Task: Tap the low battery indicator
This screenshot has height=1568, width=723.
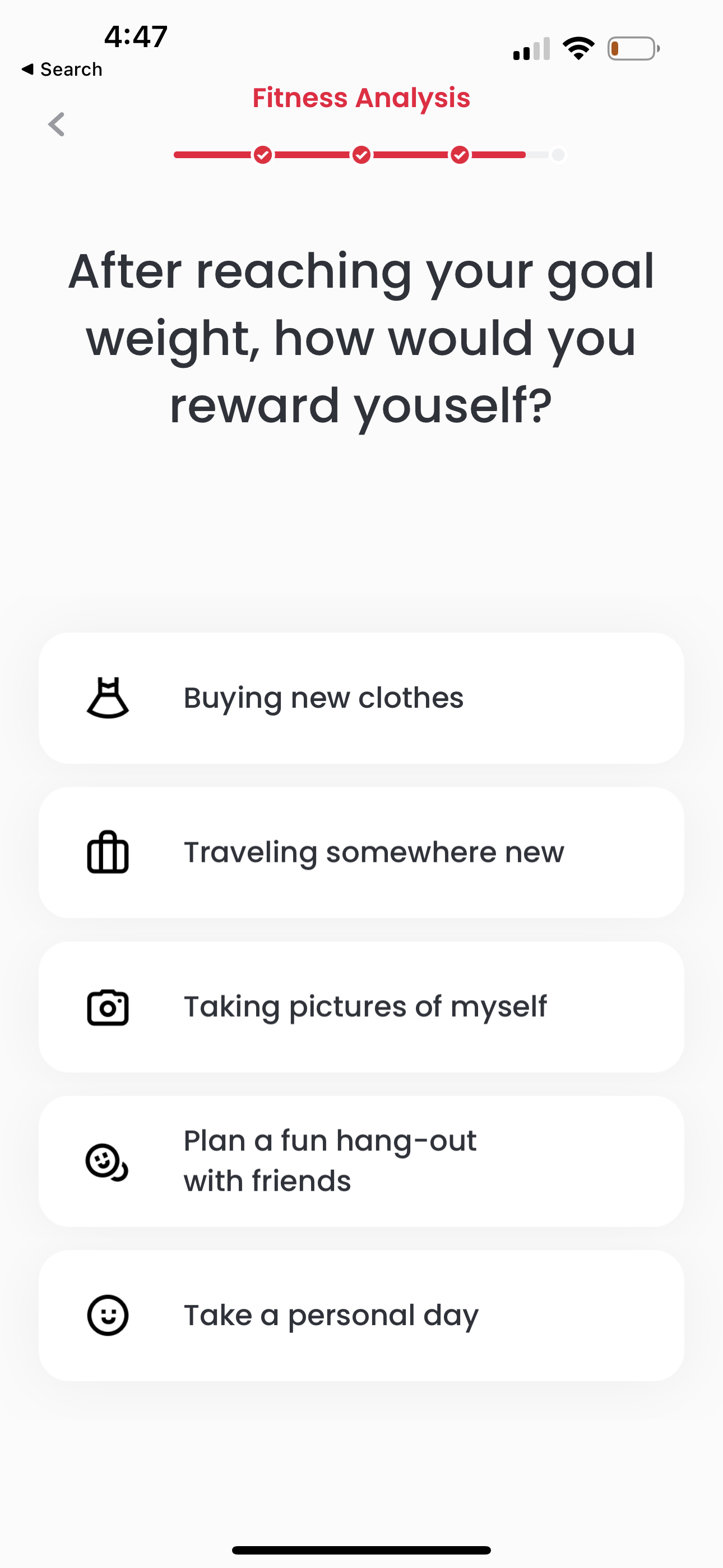Action: tap(631, 48)
